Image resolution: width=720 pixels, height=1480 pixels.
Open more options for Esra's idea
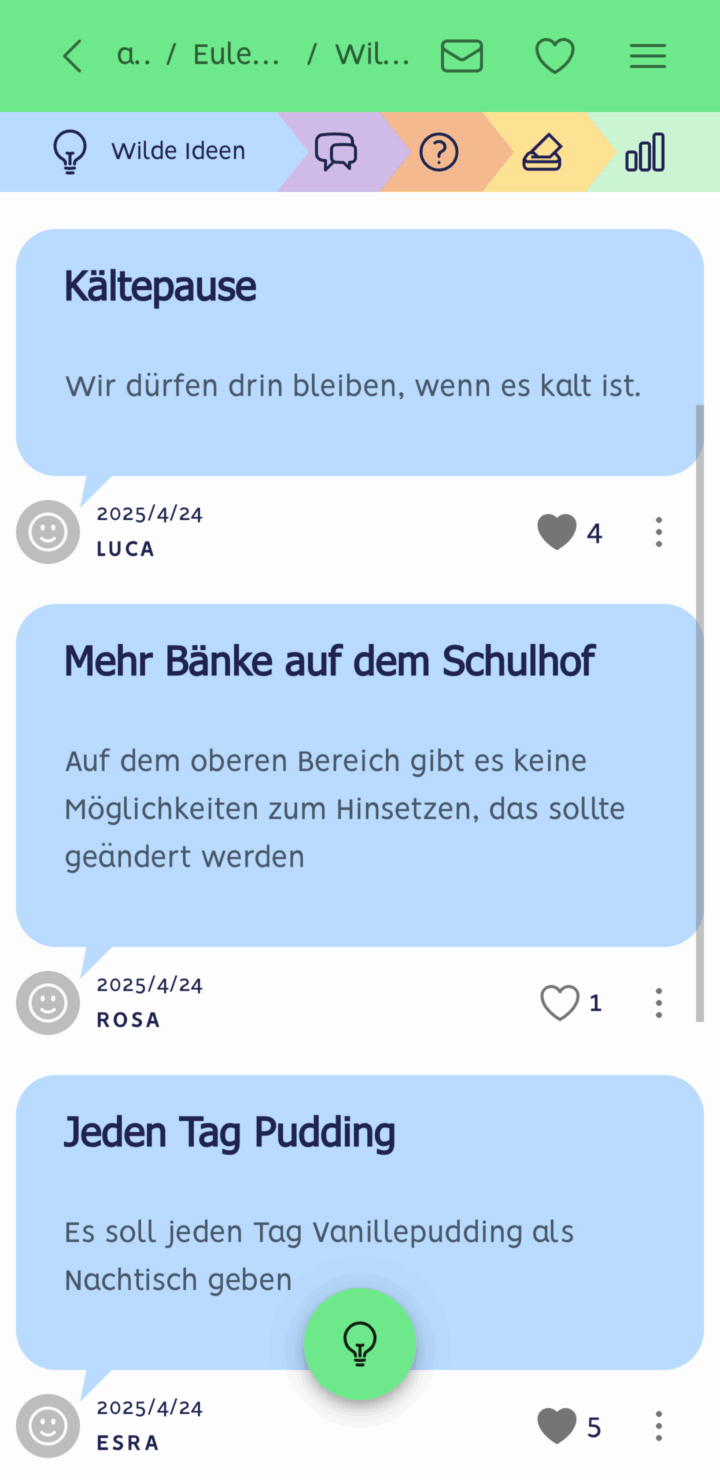coord(658,1426)
